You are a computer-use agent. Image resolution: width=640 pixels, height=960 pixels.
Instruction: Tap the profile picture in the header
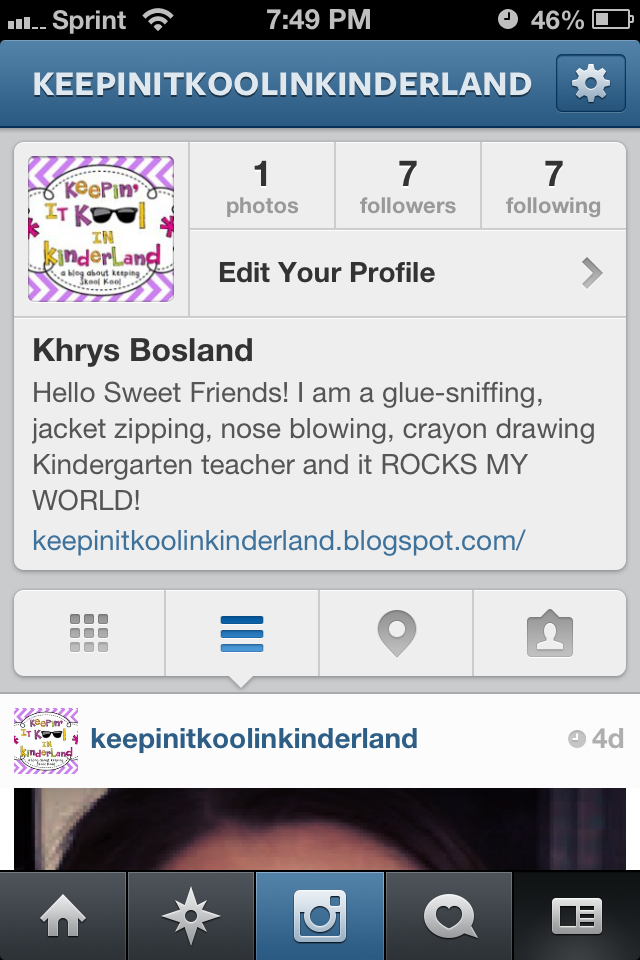pos(101,229)
